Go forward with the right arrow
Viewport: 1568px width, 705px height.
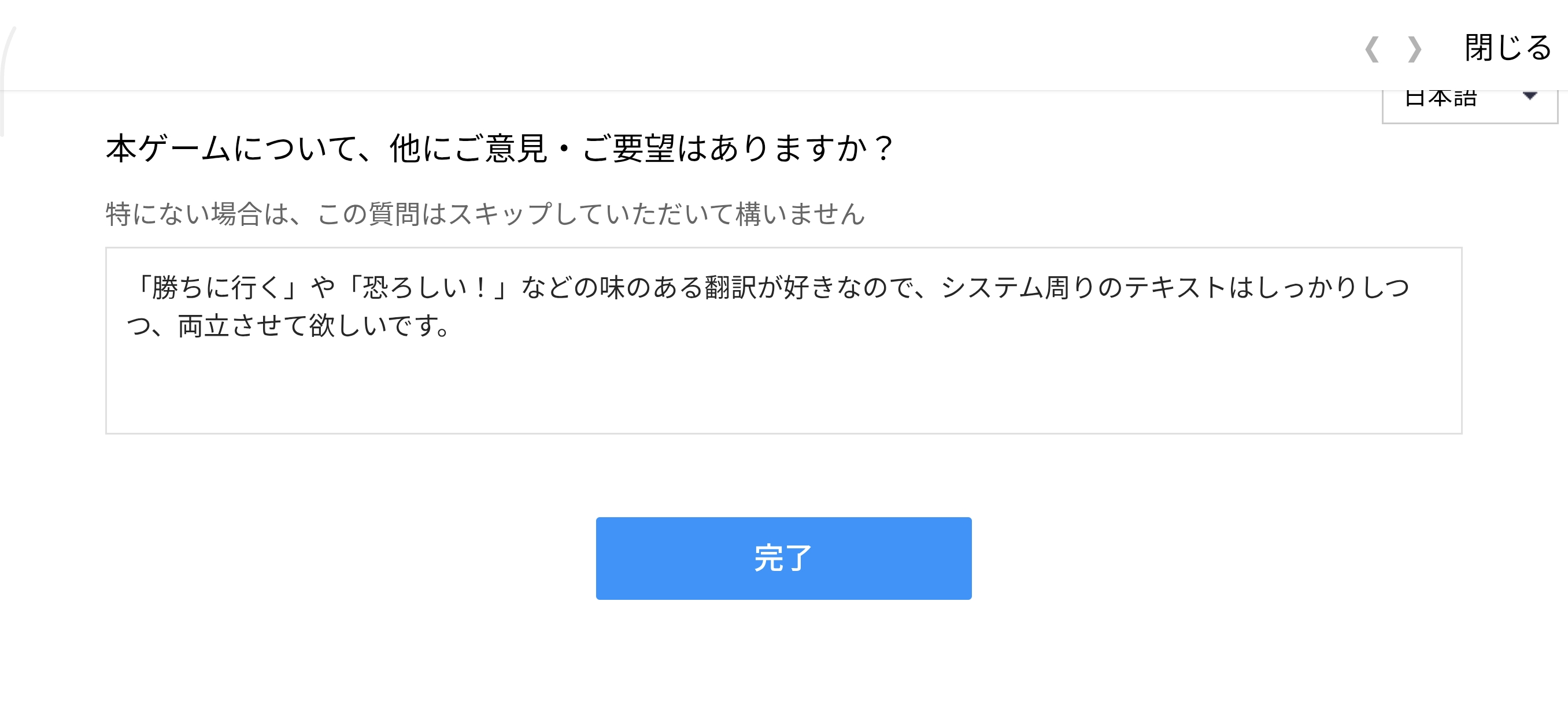(1415, 49)
